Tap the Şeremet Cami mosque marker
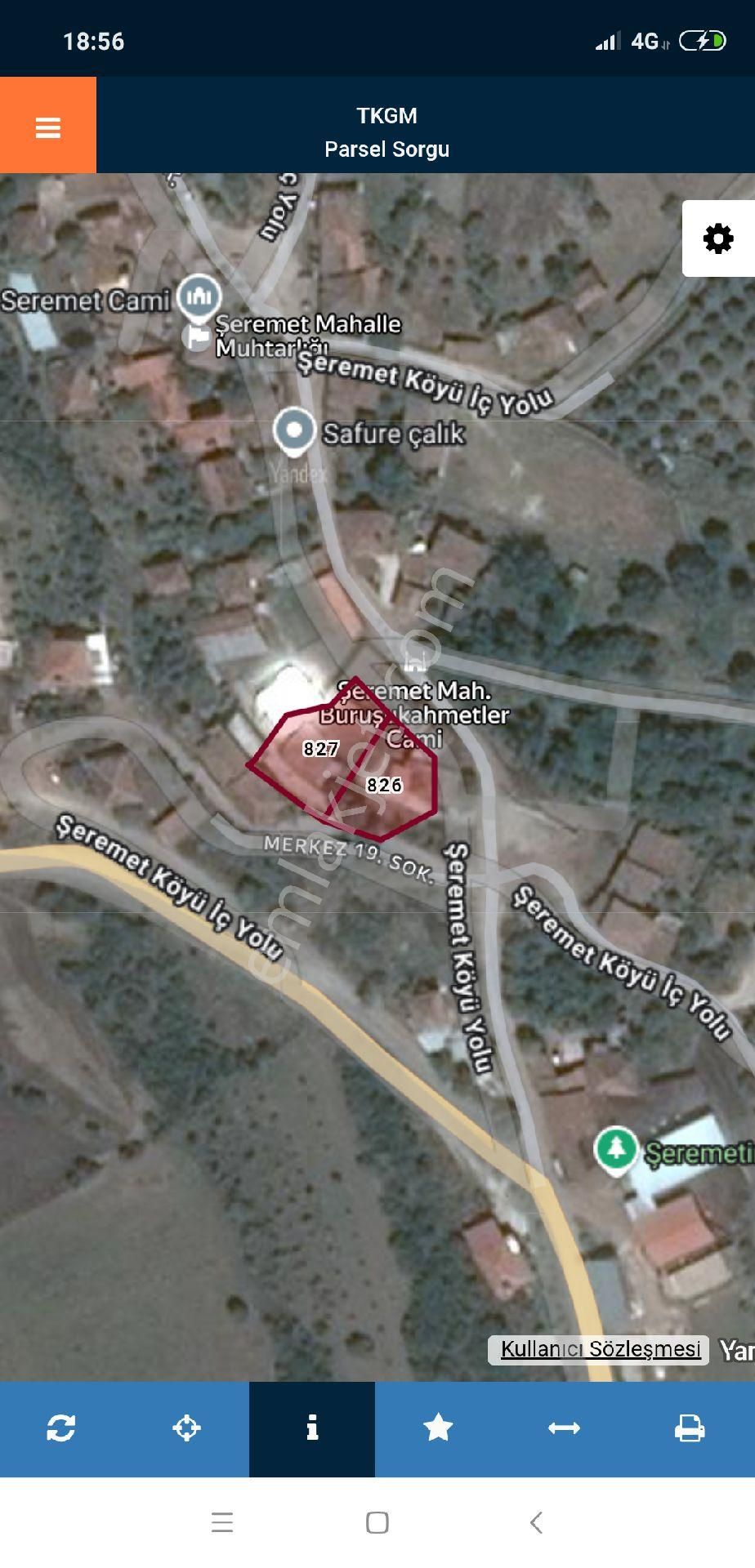755x1568 pixels. point(199,297)
